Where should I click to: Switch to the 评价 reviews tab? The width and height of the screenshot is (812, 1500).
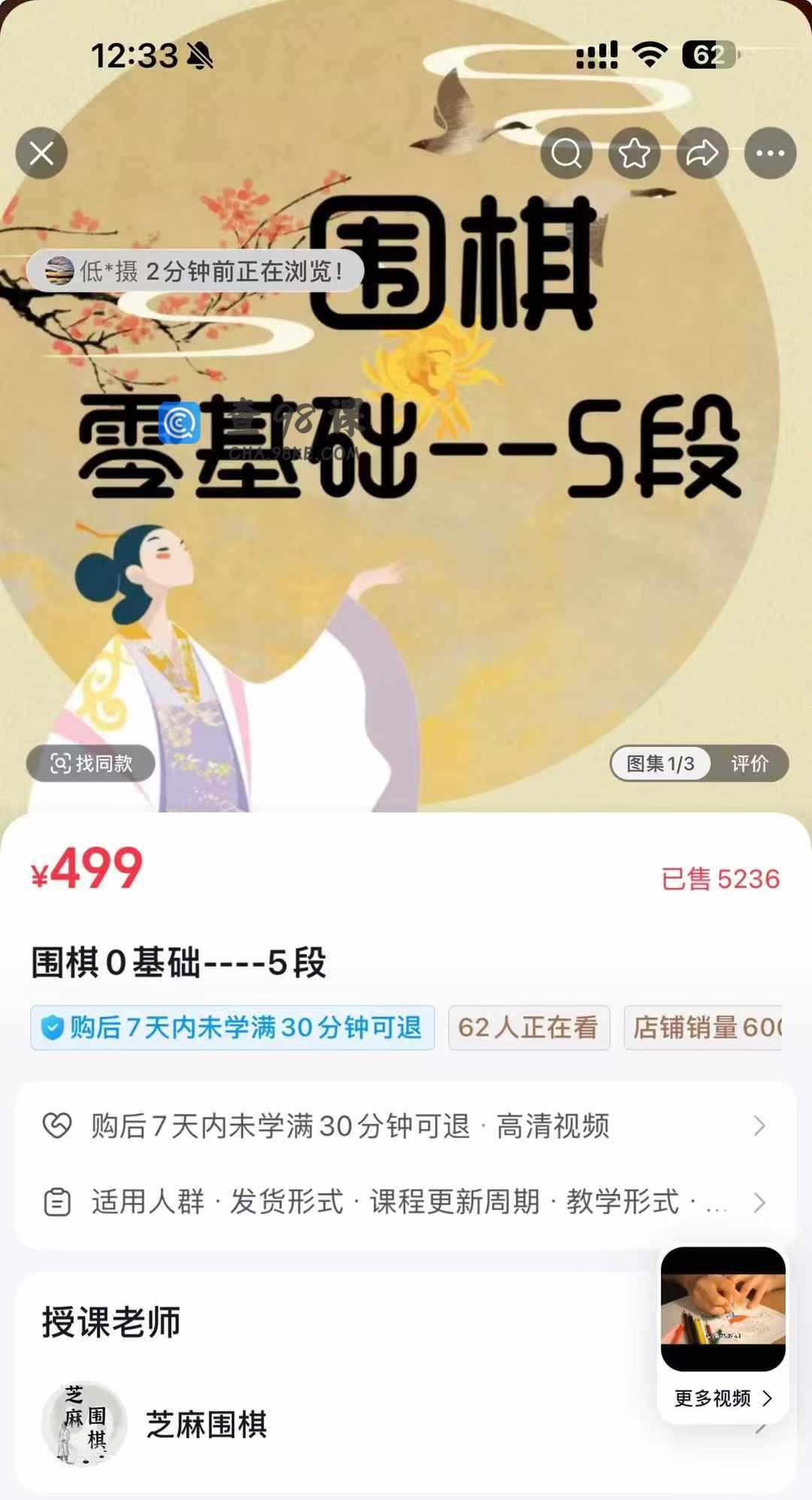(750, 764)
